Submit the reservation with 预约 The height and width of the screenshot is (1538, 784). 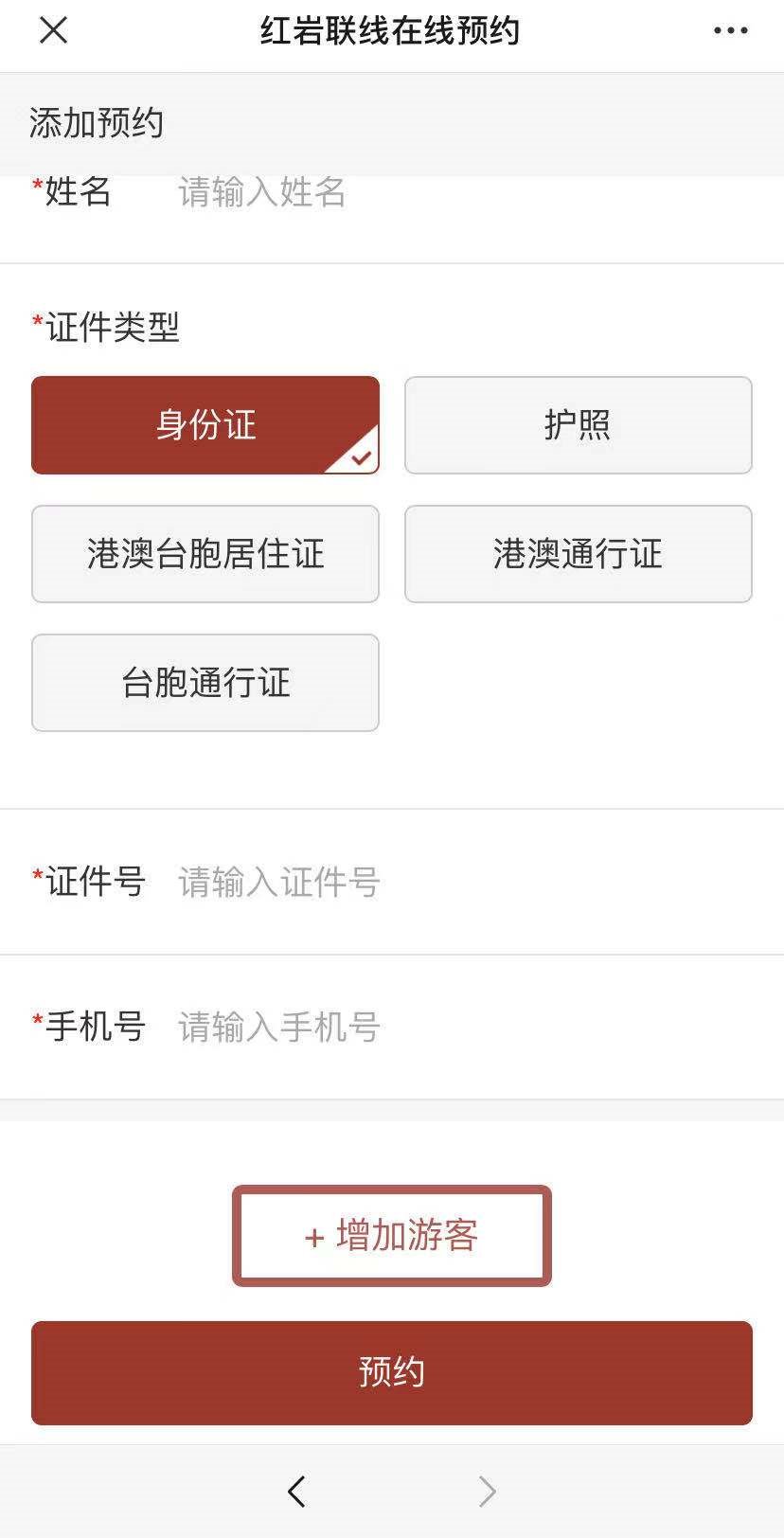click(x=391, y=1372)
